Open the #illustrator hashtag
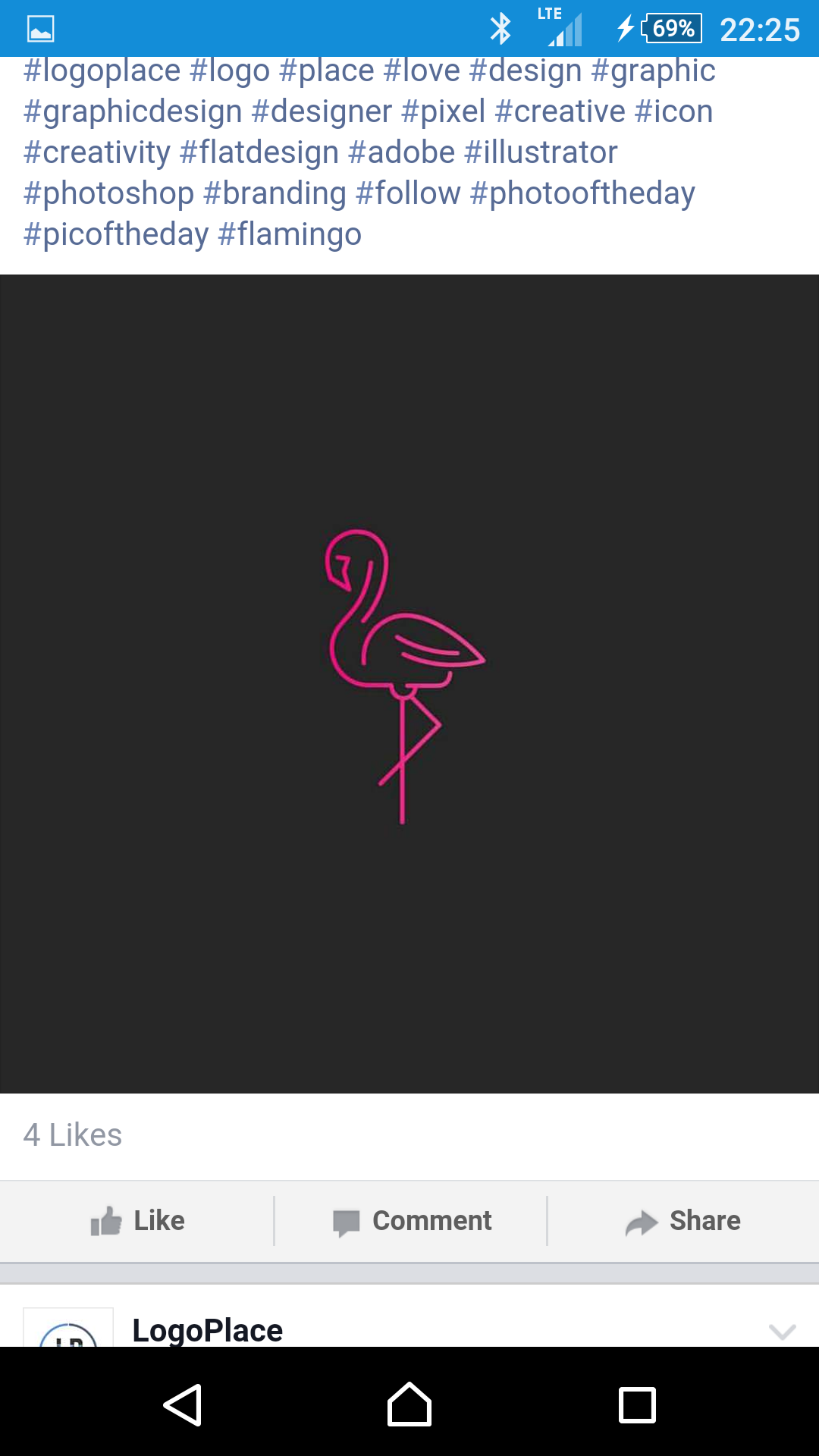 tap(541, 152)
